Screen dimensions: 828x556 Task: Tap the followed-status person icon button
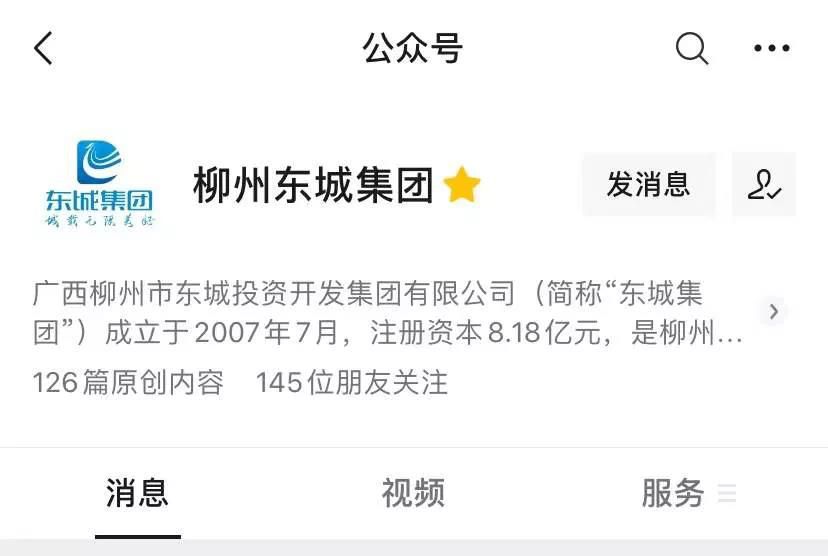[764, 185]
